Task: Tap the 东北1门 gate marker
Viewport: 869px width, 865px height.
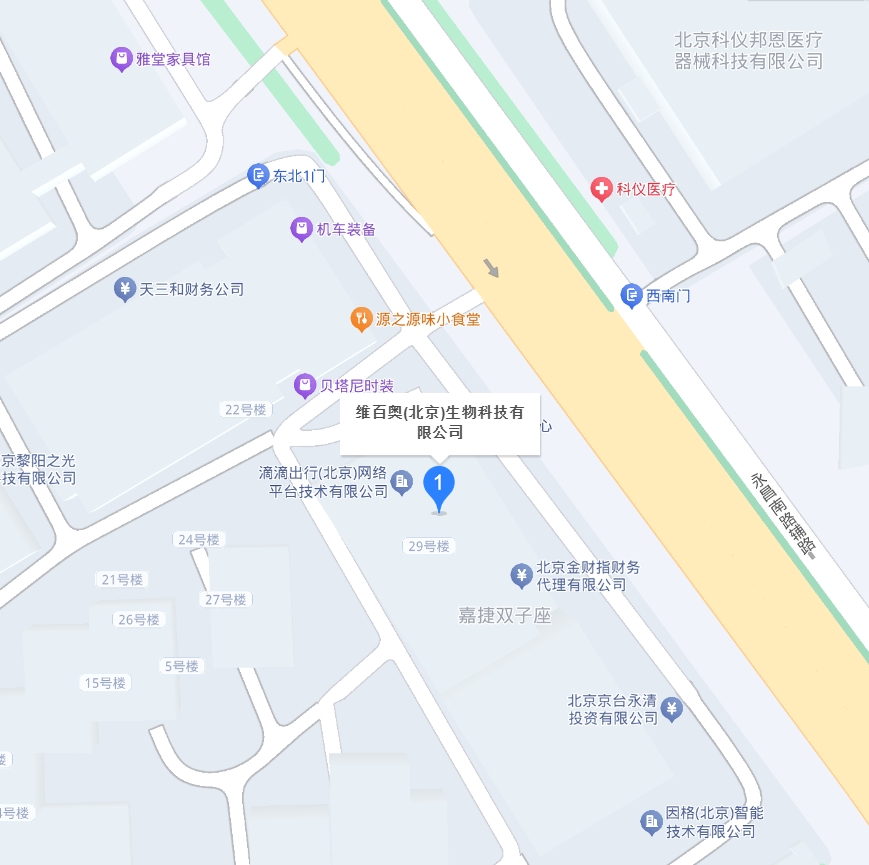Action: tap(258, 176)
